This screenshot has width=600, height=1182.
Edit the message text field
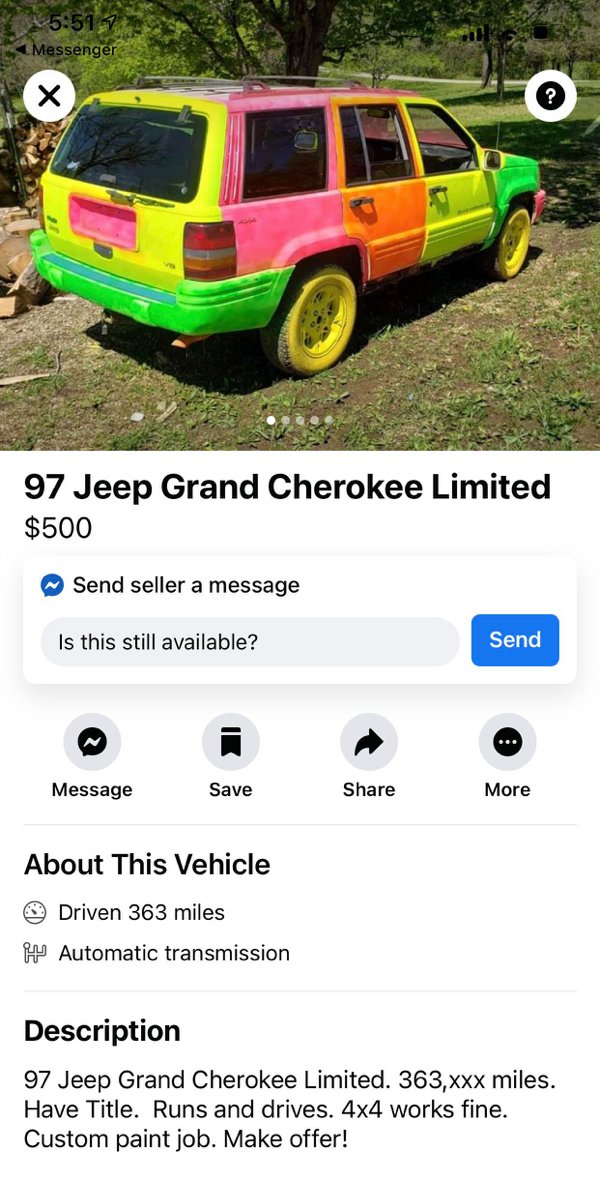click(250, 642)
